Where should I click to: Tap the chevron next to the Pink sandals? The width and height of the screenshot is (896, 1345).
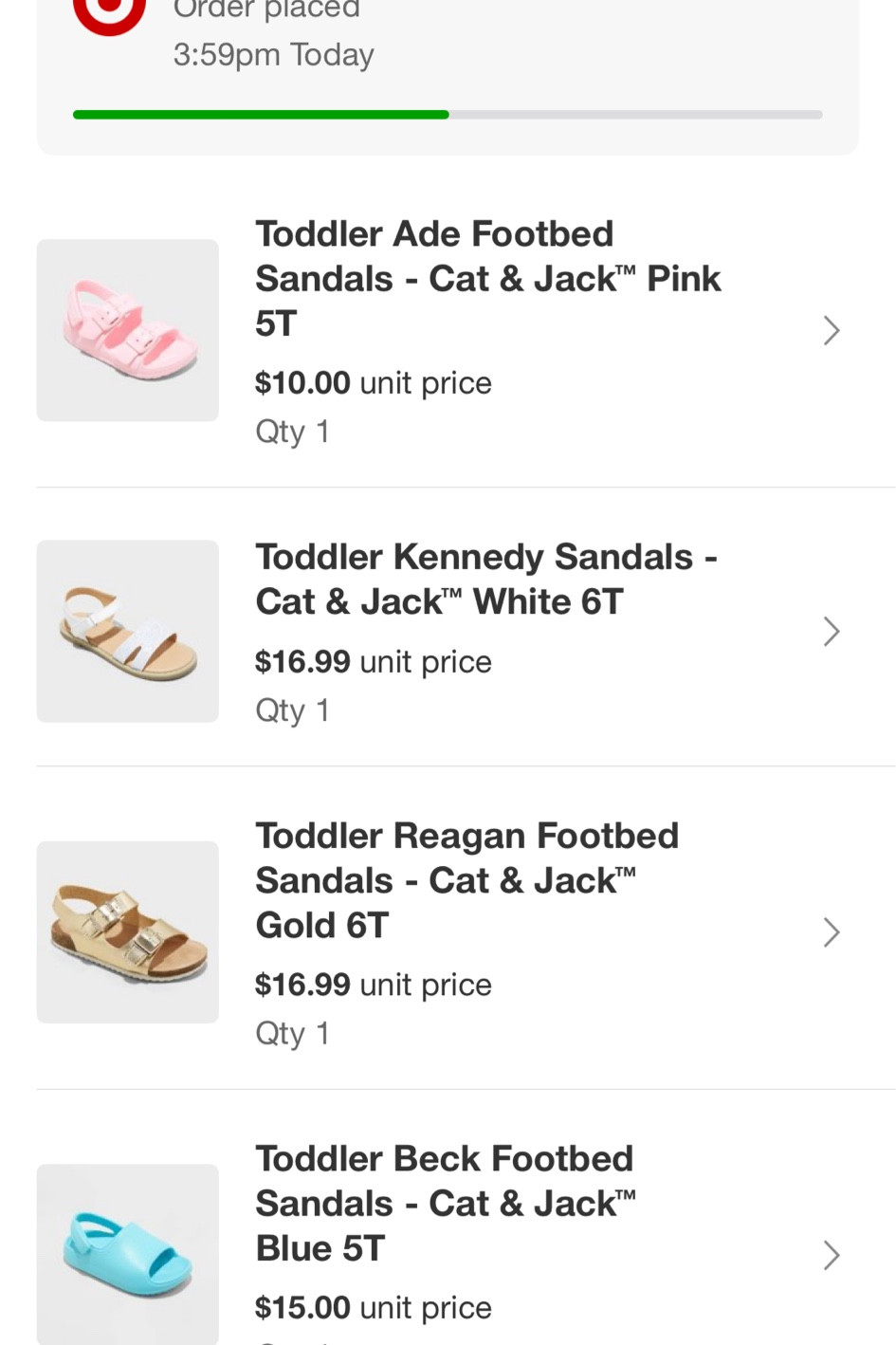[832, 330]
